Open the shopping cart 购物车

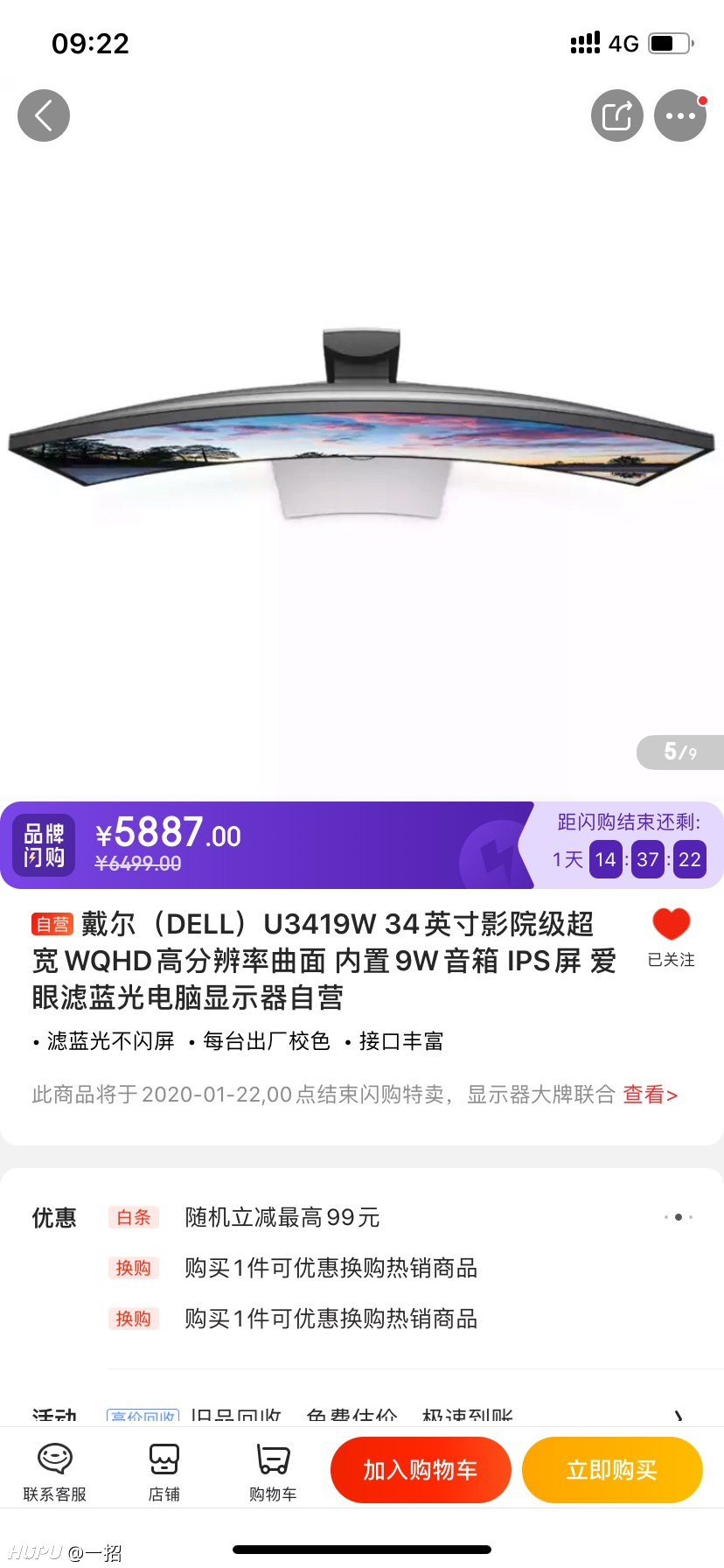(x=273, y=1472)
